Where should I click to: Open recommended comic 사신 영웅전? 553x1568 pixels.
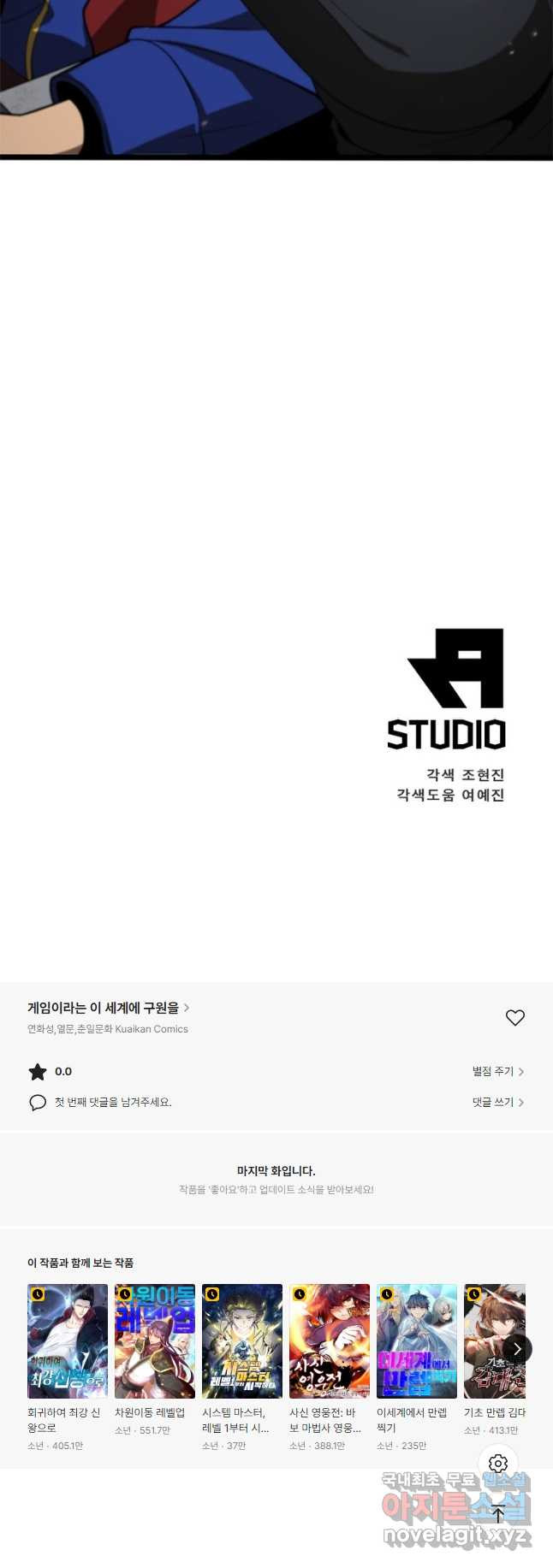330,1340
